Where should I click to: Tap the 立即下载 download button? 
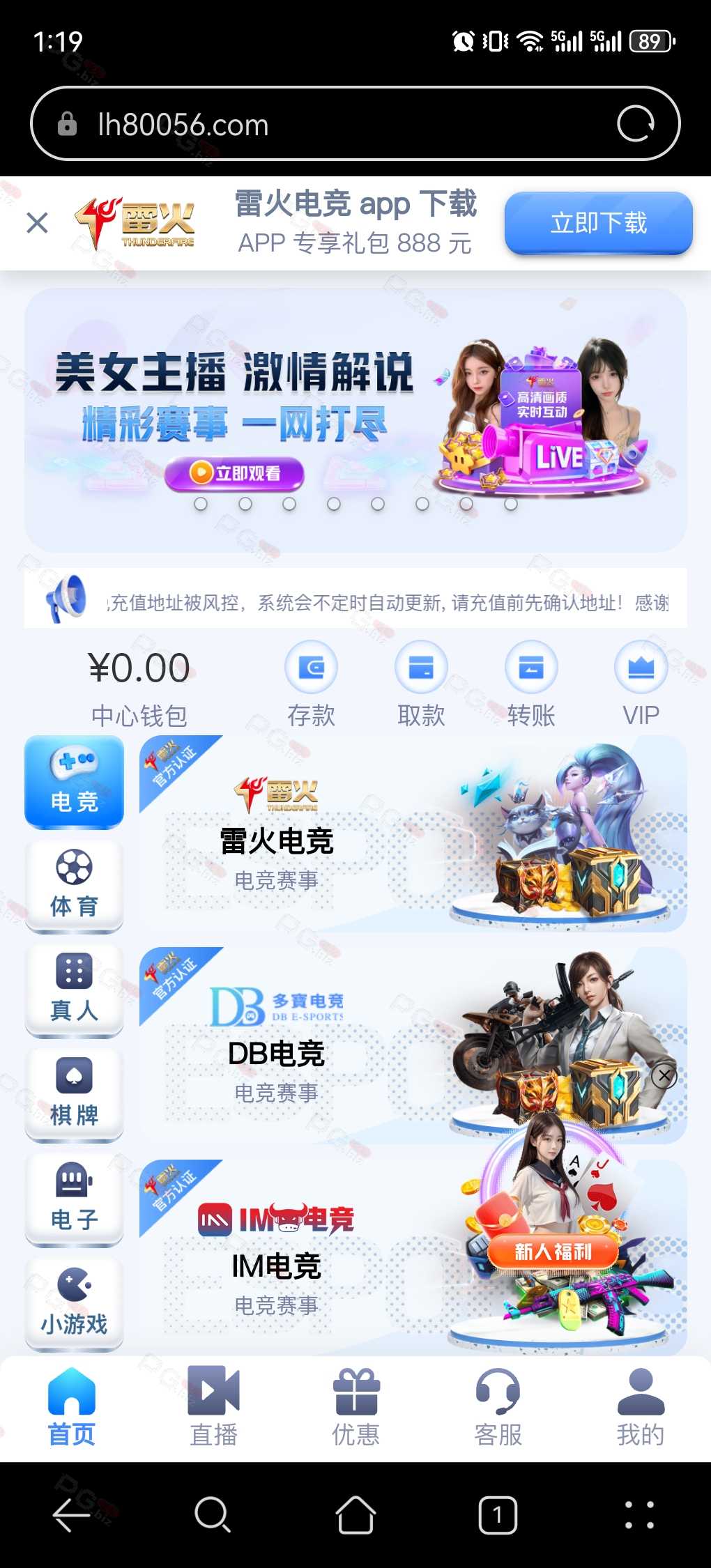[x=598, y=223]
